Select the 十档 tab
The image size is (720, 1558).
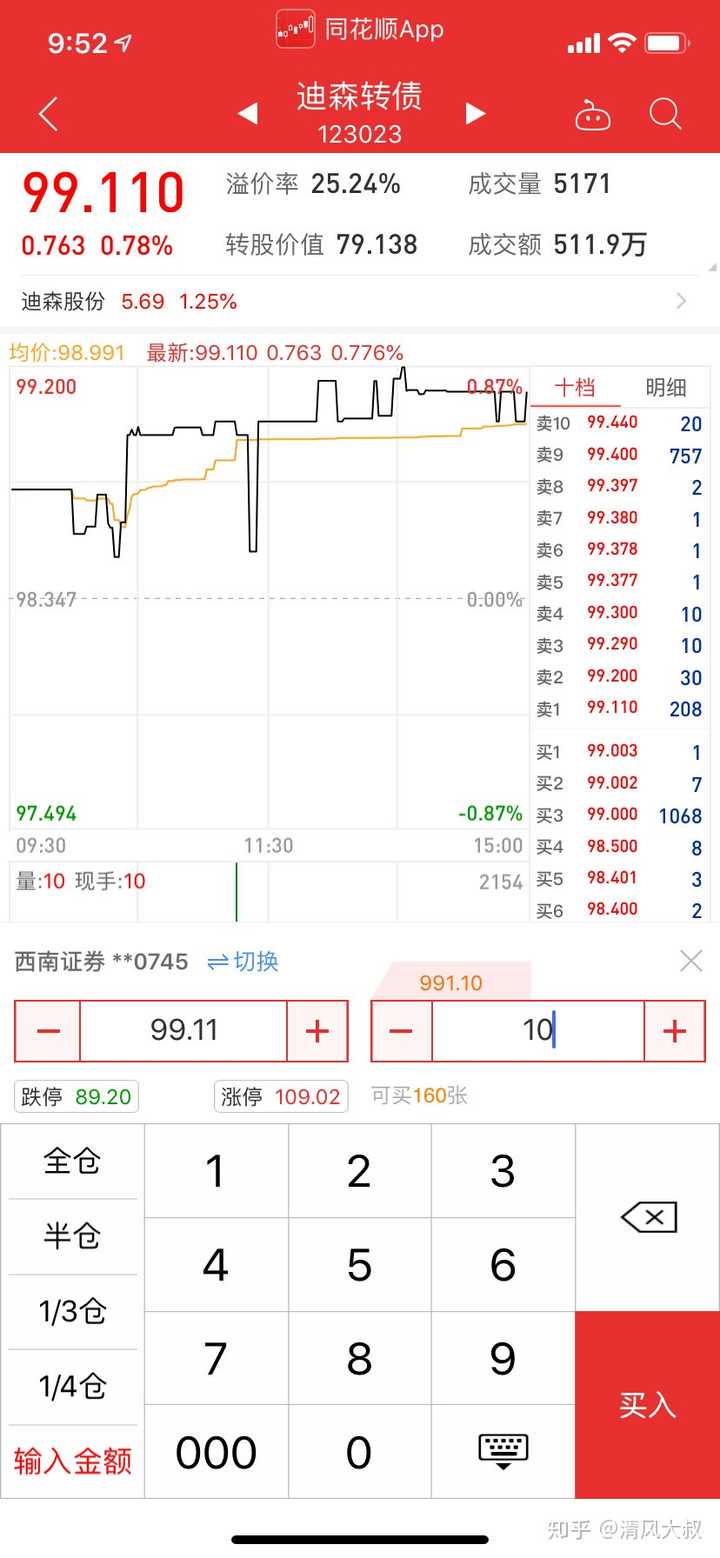point(577,389)
